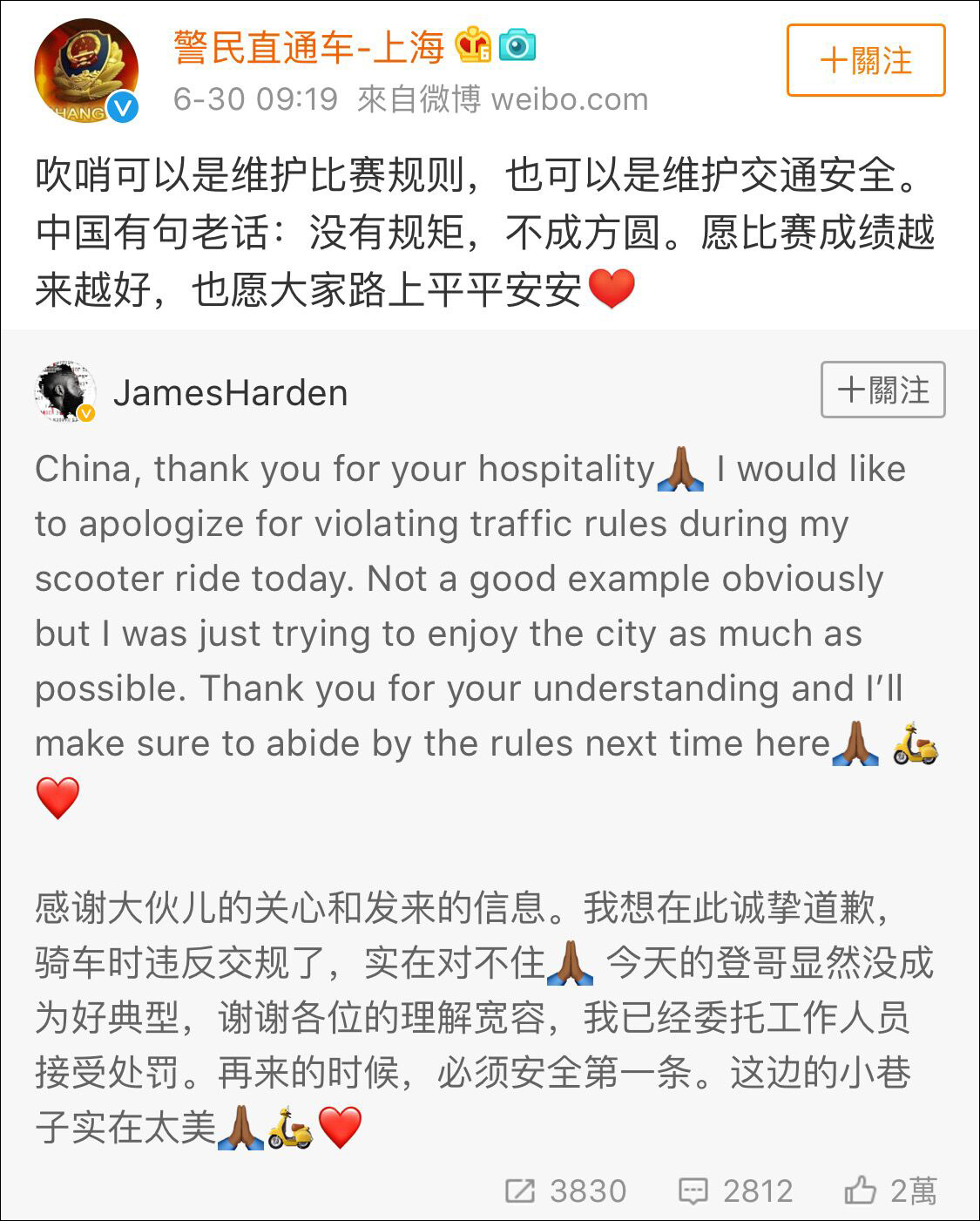Open 警民直通车-上海 profile avatar
Screen dimensions: 980x1221
(85, 71)
